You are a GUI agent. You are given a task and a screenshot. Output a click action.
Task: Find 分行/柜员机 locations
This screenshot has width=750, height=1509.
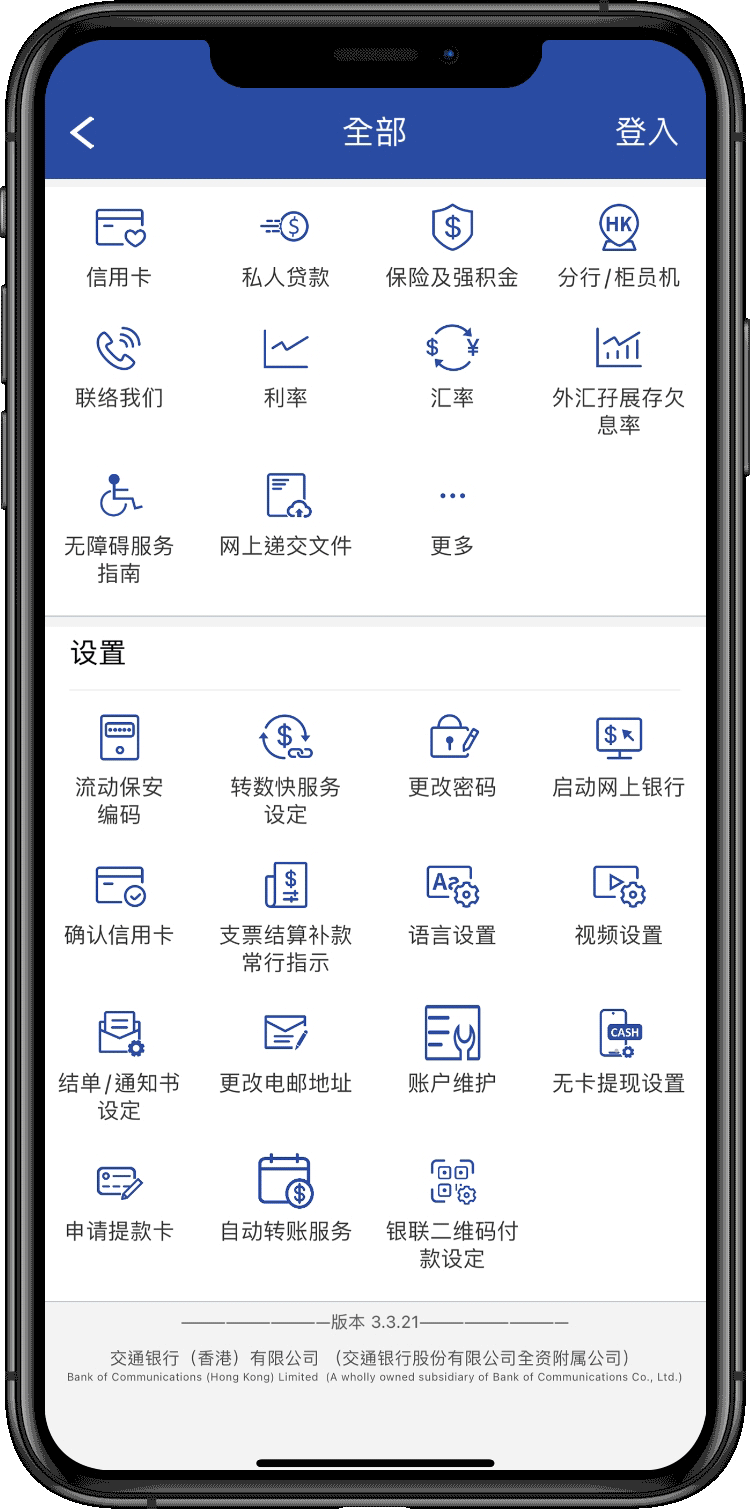[618, 247]
